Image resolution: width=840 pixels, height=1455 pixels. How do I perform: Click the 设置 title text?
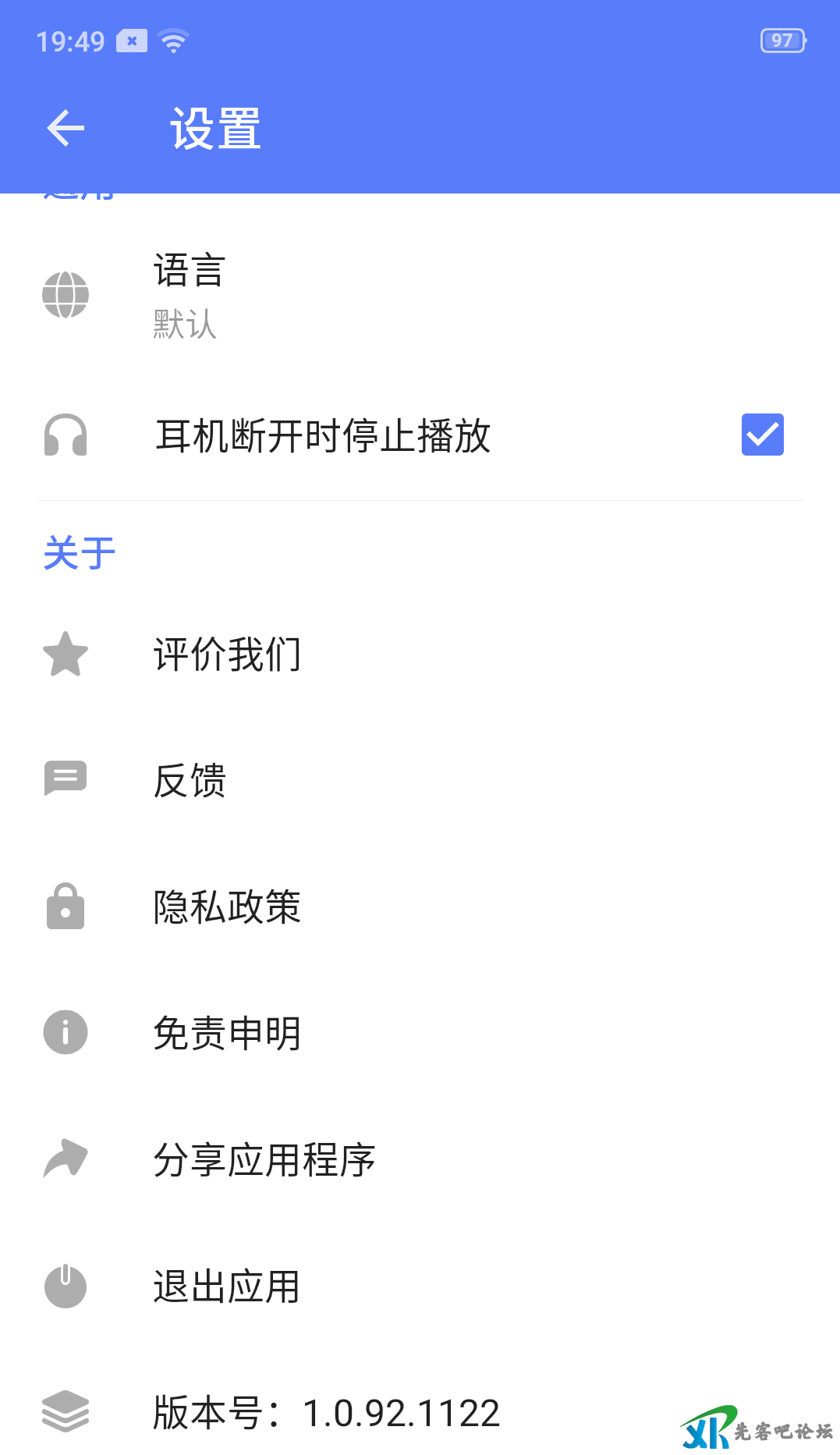(216, 128)
